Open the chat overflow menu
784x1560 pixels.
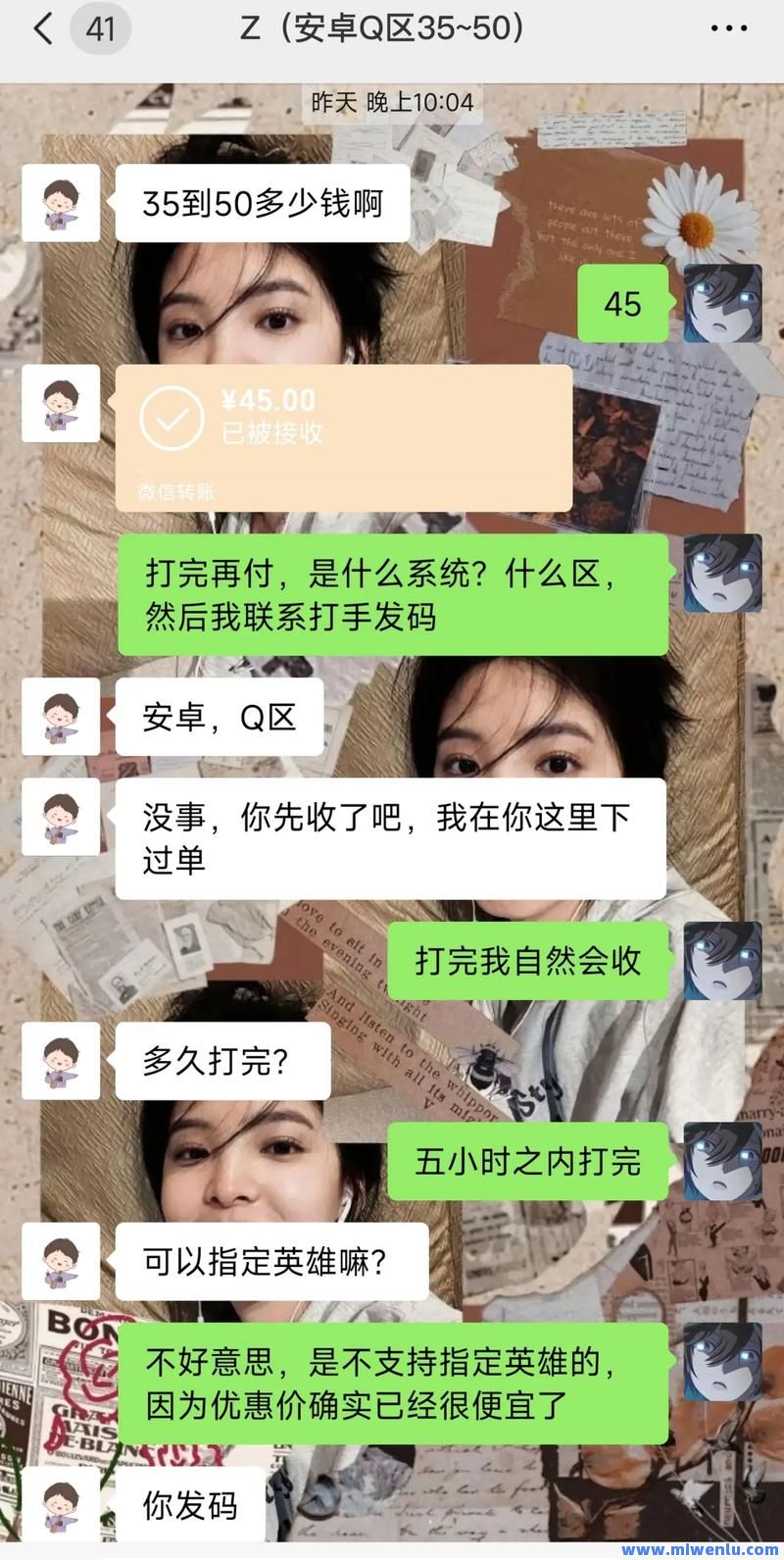[729, 28]
